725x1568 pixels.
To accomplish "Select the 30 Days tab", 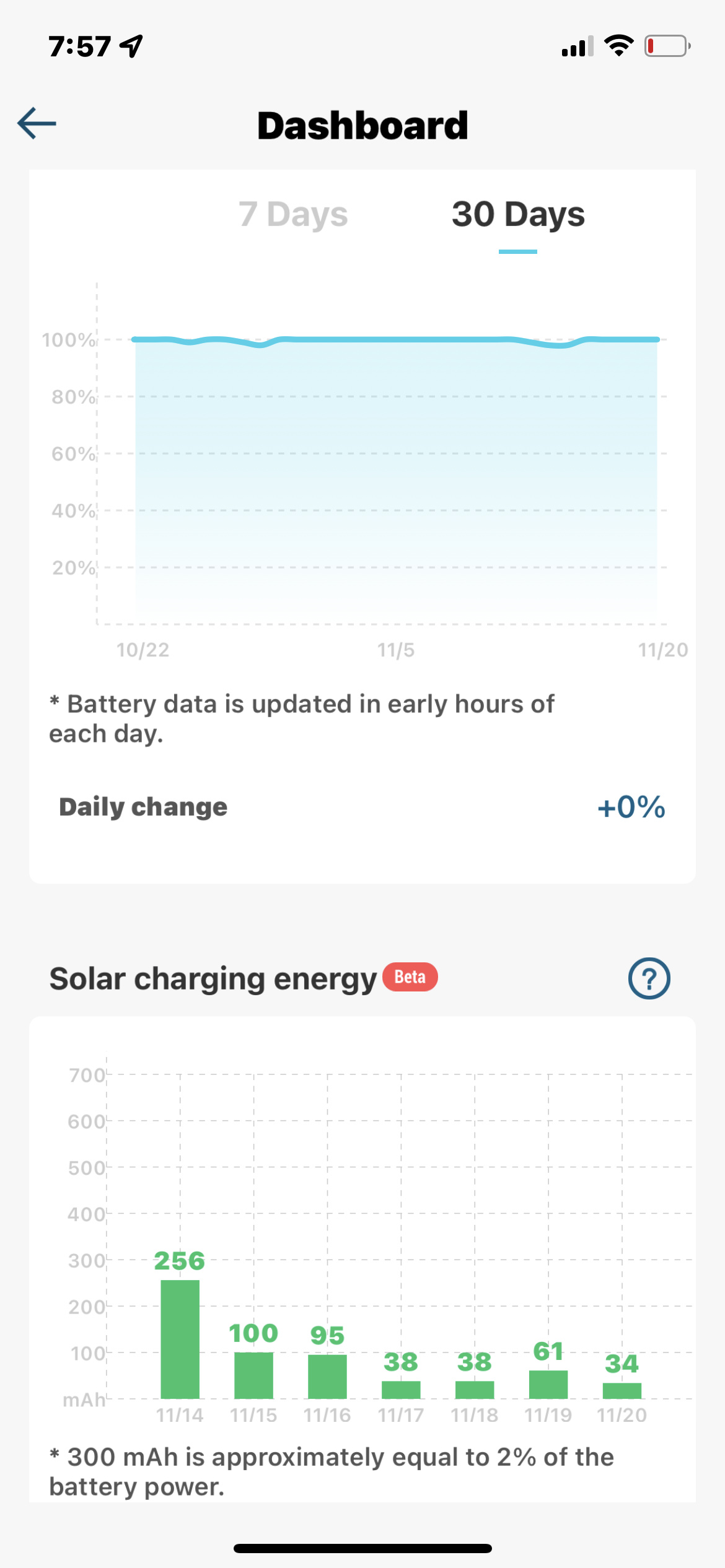I will tap(518, 214).
